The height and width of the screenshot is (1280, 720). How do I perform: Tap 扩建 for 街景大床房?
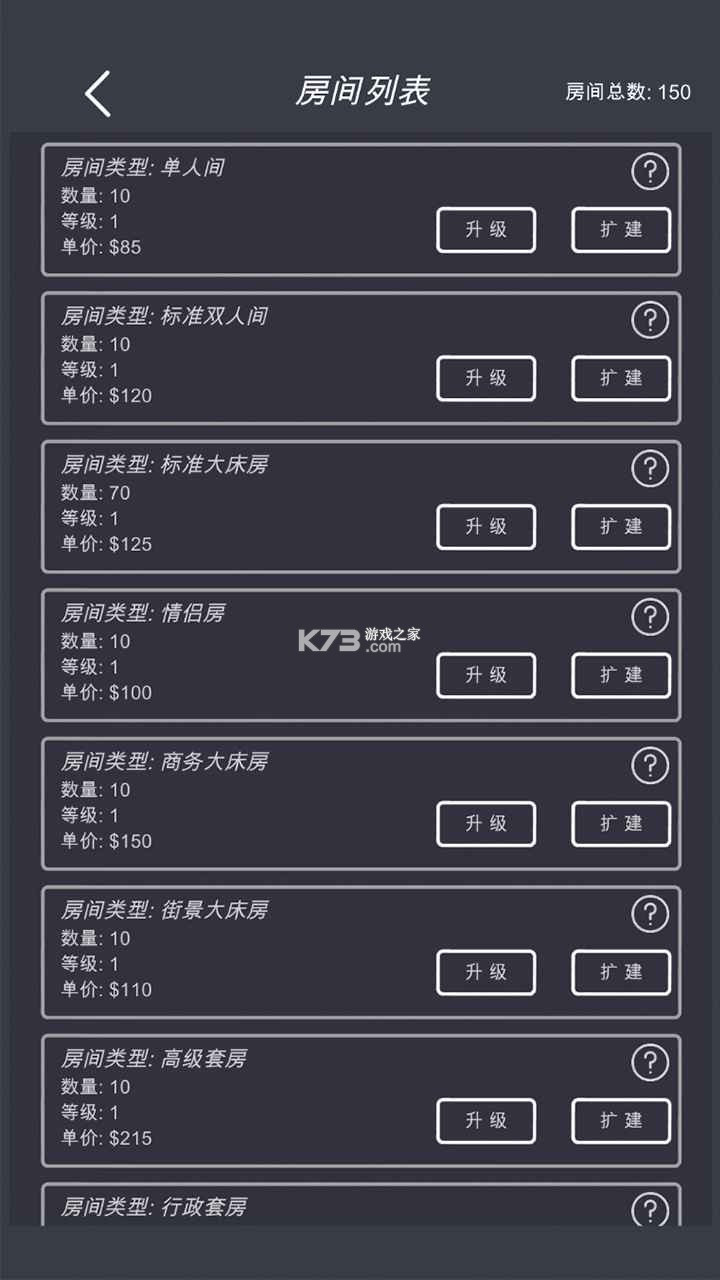[x=621, y=973]
